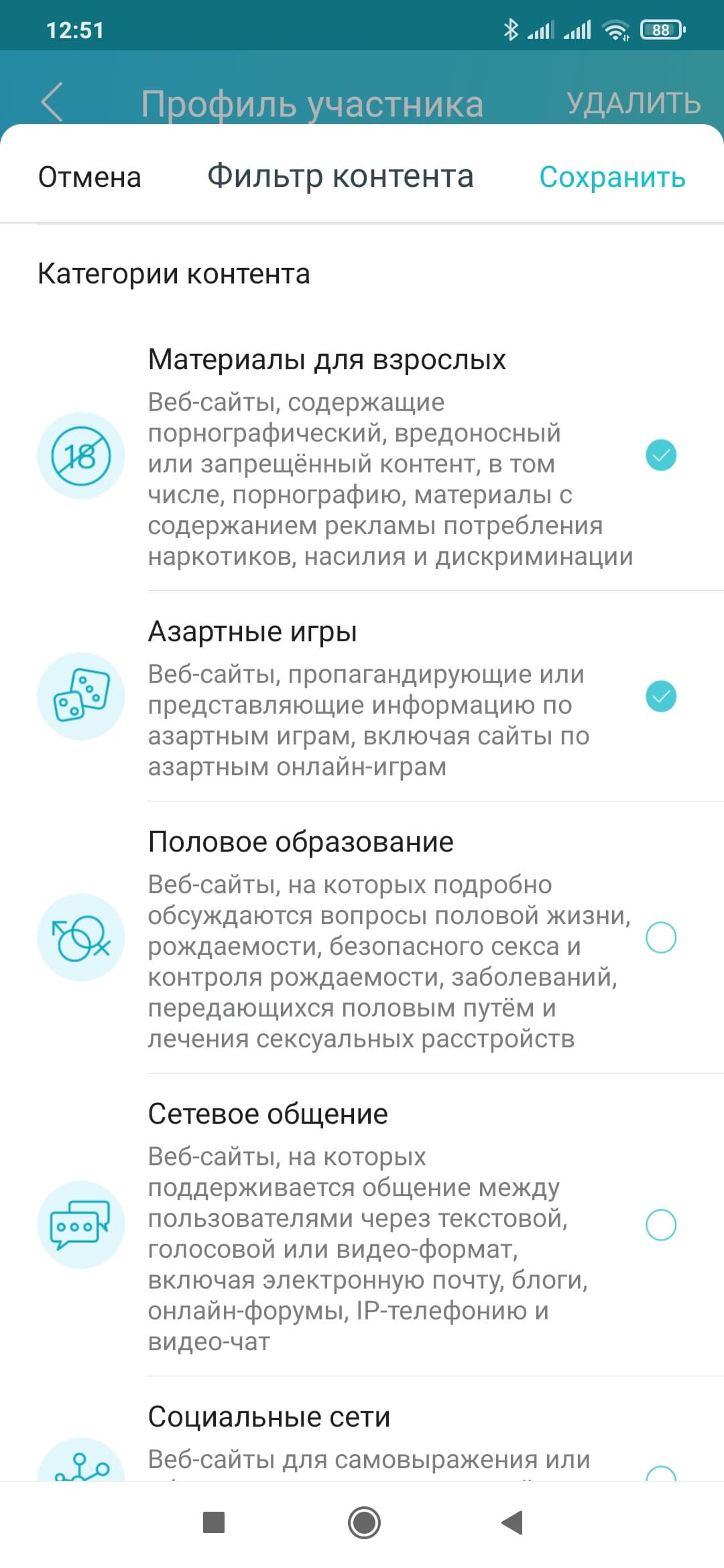
Task: Uncheck Материалы для взрослых category
Action: 660,456
